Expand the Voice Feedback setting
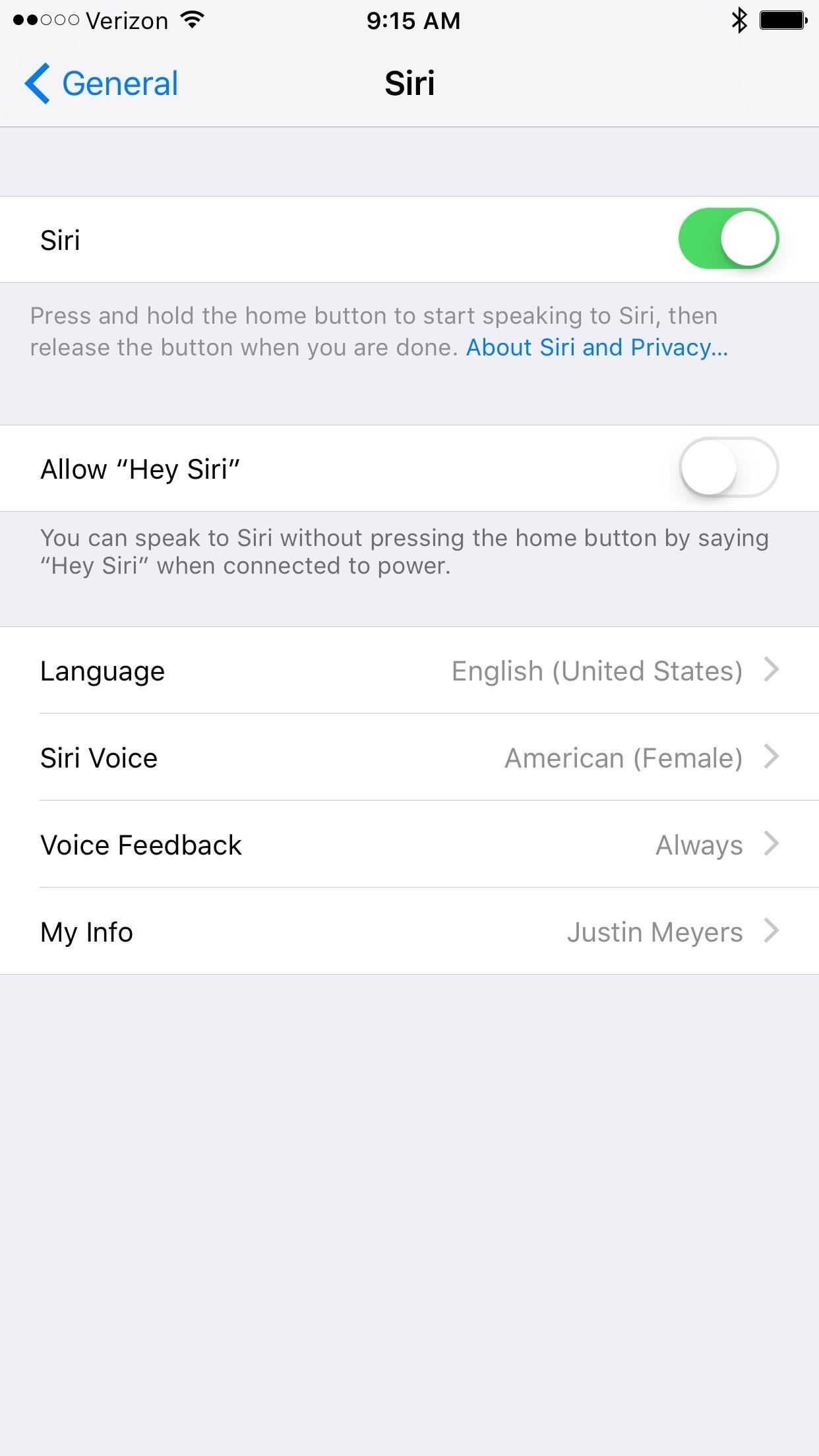 pos(409,845)
